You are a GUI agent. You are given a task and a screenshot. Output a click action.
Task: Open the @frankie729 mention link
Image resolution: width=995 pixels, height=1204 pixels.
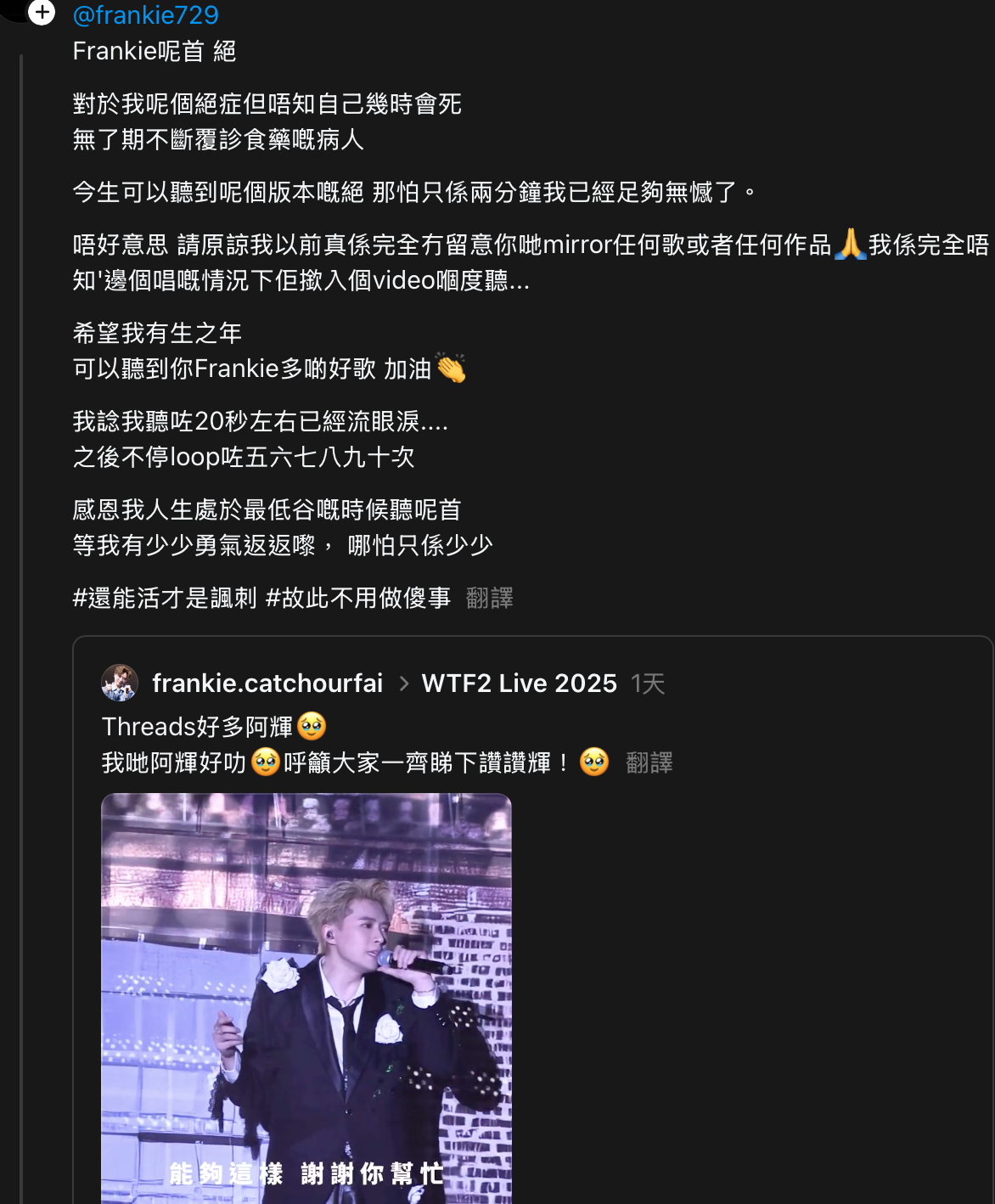[x=145, y=15]
